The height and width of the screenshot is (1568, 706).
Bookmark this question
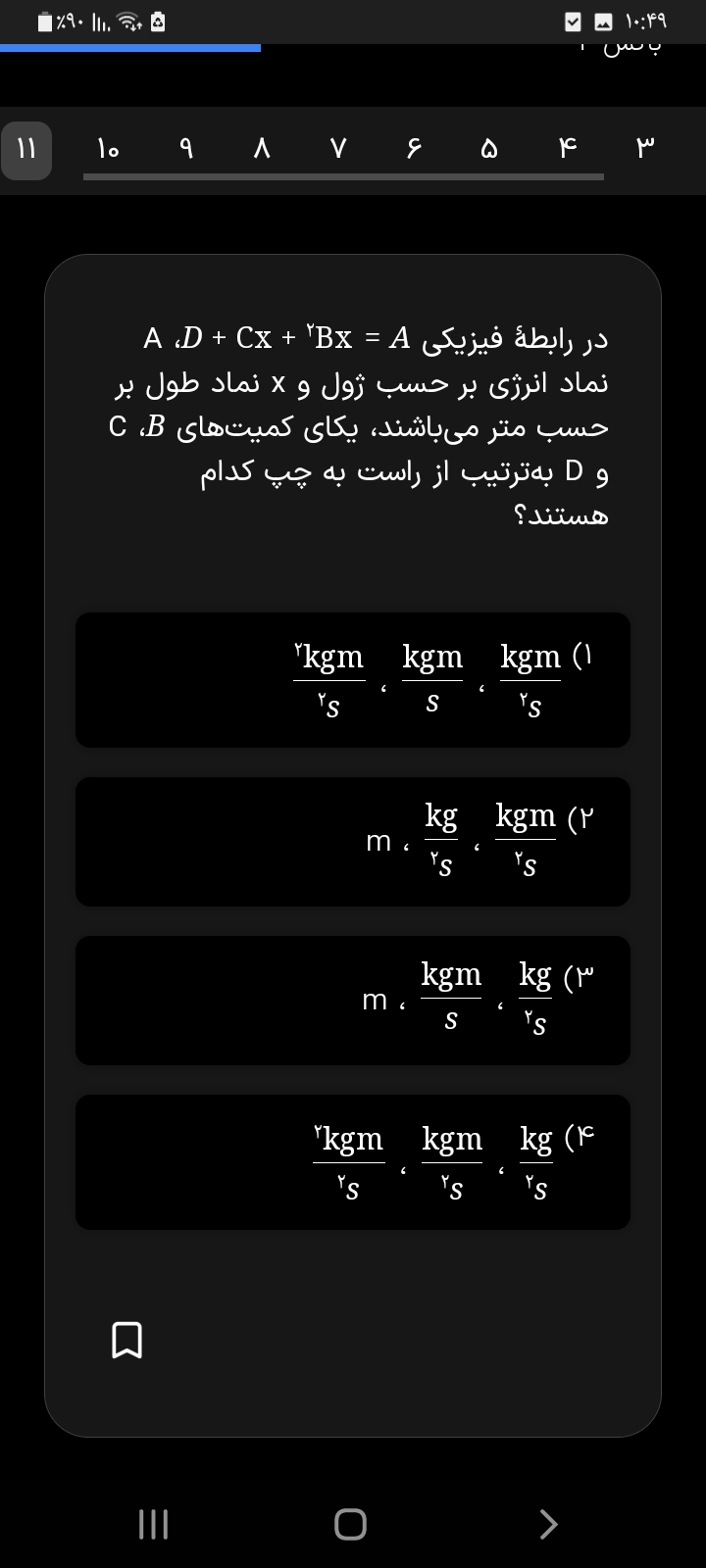(x=127, y=1340)
